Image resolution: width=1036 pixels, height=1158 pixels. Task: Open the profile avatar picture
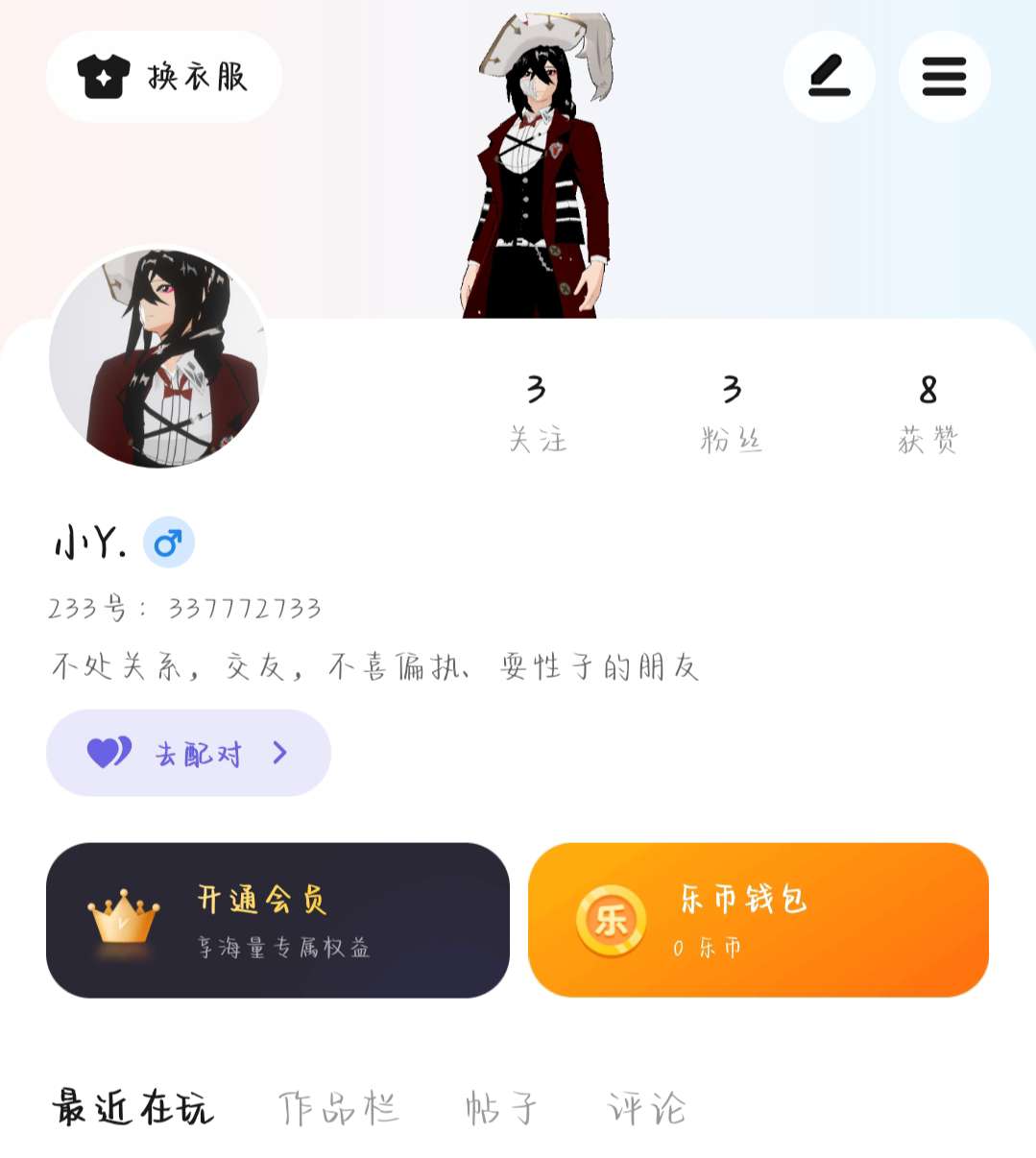pyautogui.click(x=158, y=359)
